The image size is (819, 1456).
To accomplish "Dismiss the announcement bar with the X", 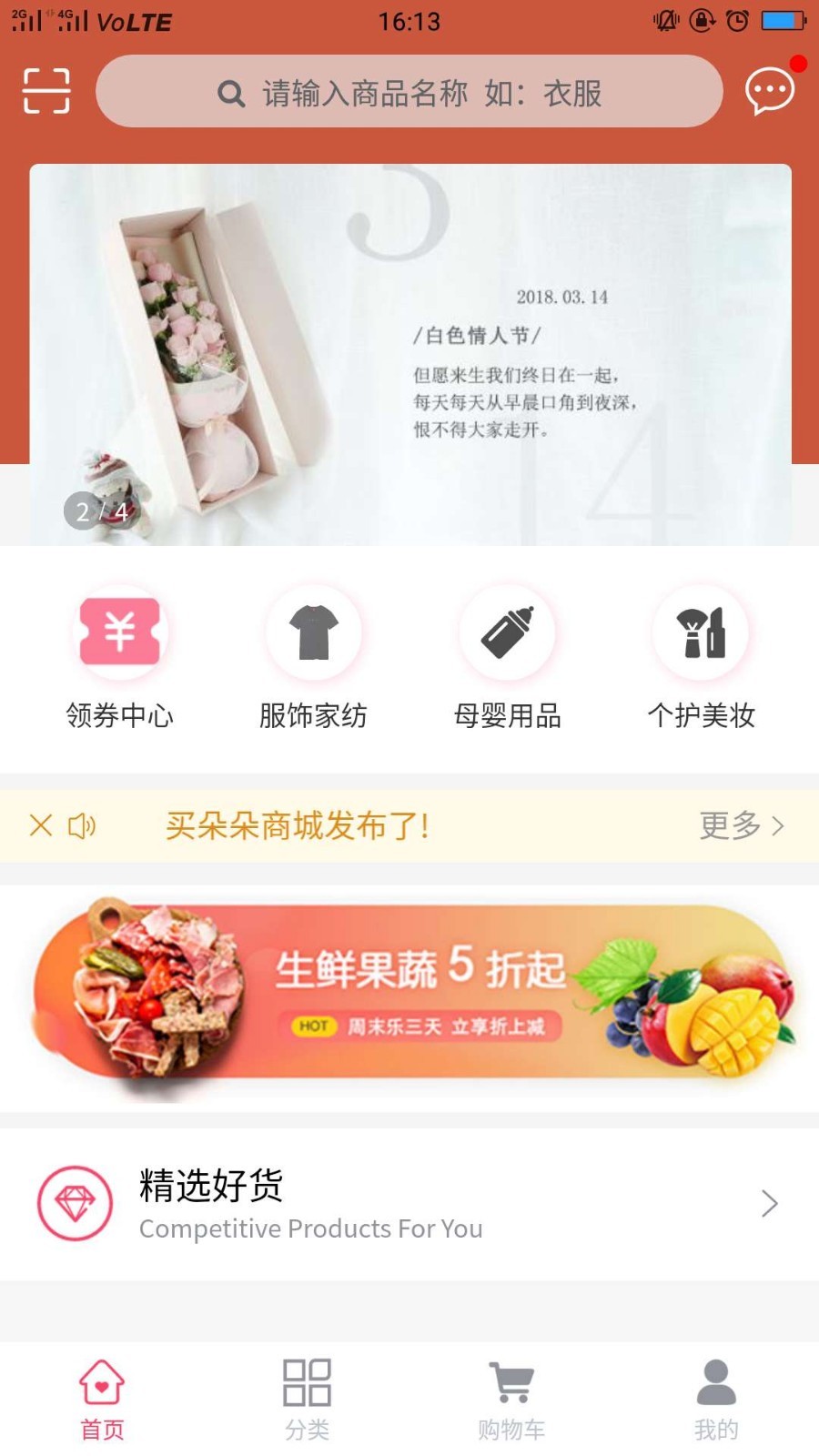I will pyautogui.click(x=41, y=825).
